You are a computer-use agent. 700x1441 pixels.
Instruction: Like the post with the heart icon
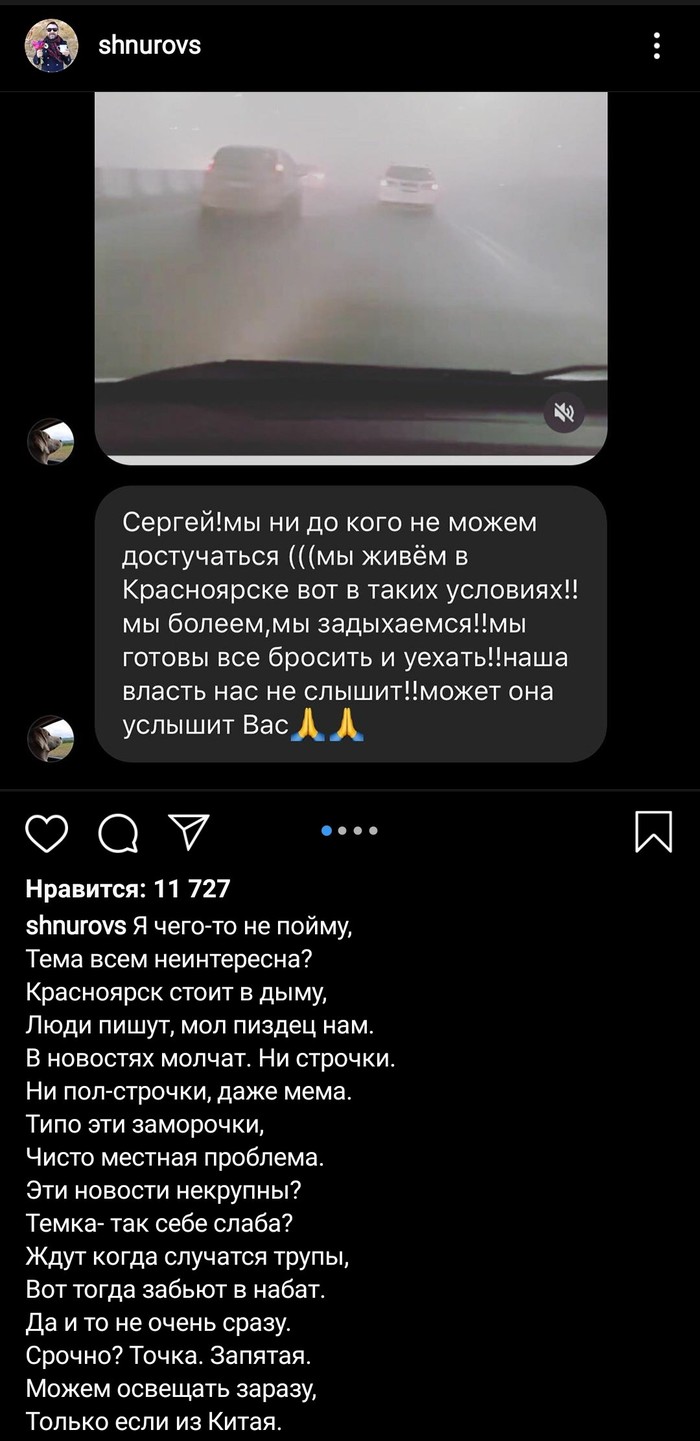pyautogui.click(x=47, y=832)
